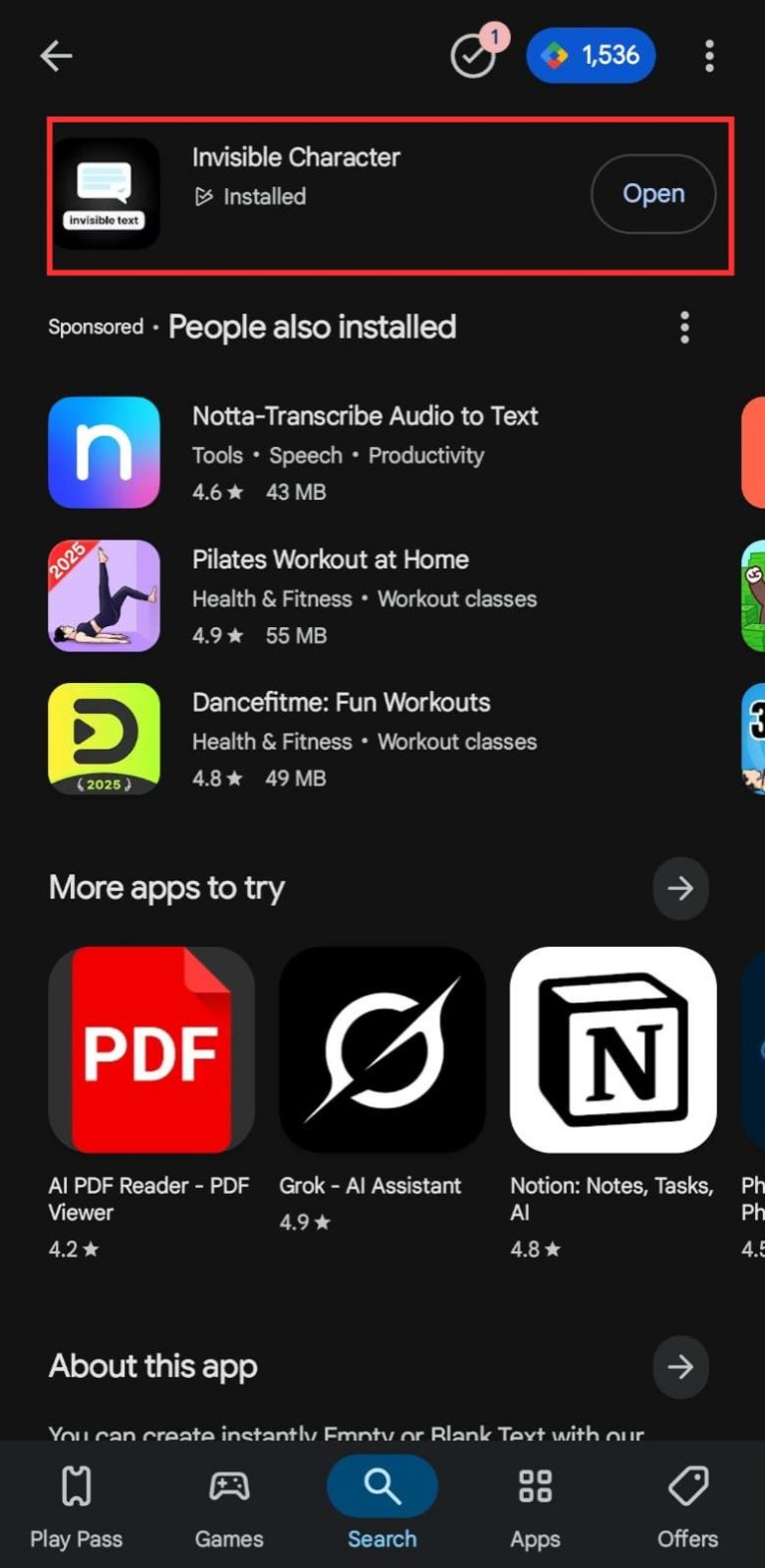Expand the More apps to try arrow
This screenshot has height=1568, width=765.
[x=680, y=888]
